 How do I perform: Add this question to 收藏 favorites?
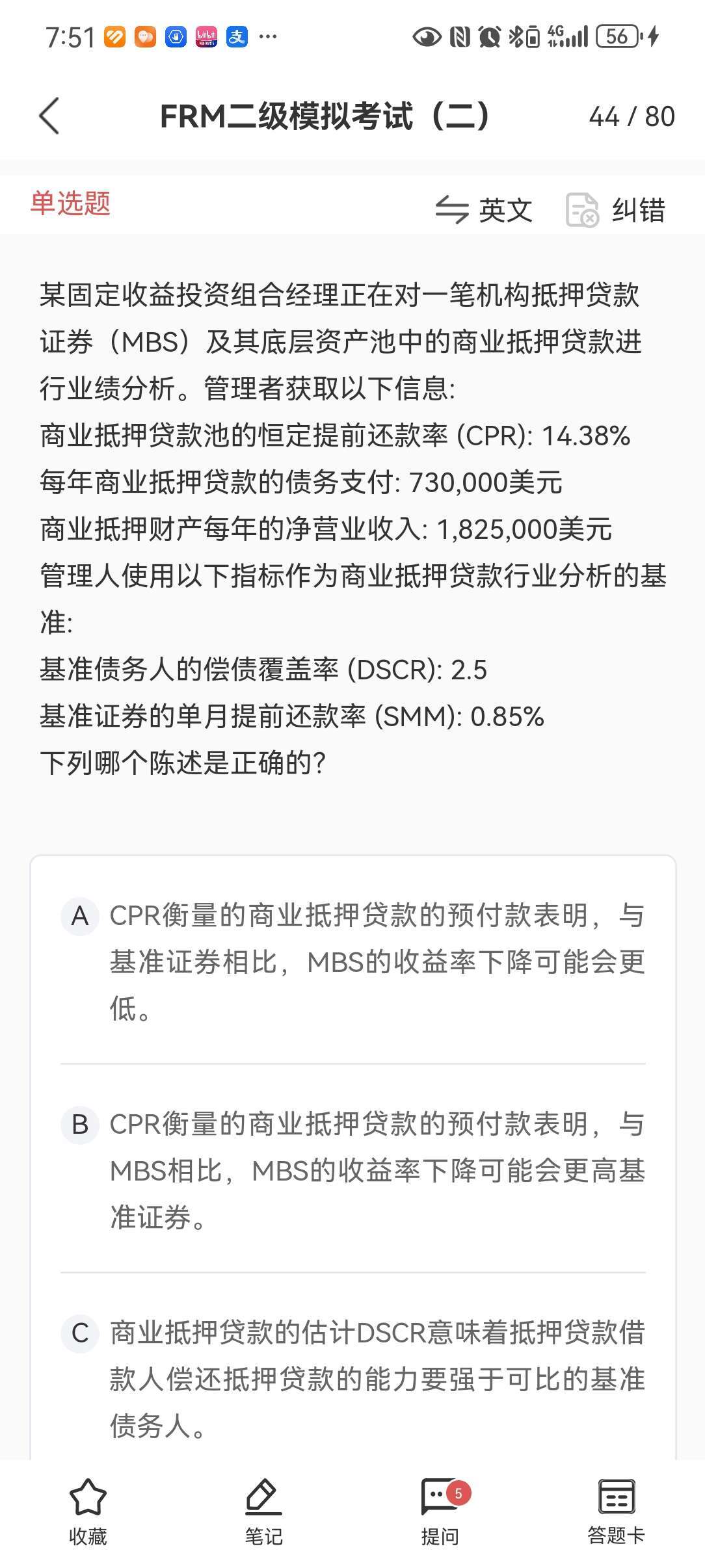click(x=88, y=1512)
